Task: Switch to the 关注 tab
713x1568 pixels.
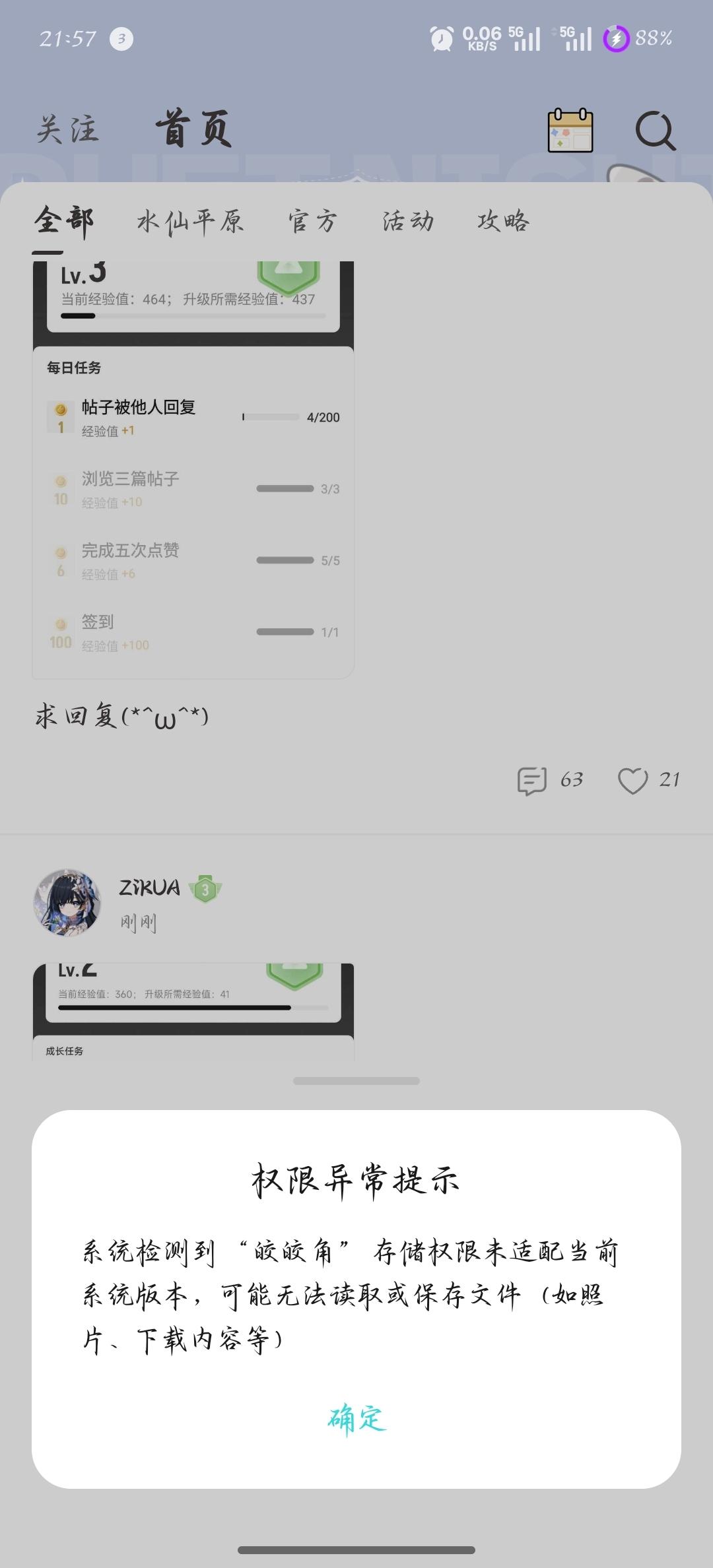Action: tap(67, 129)
